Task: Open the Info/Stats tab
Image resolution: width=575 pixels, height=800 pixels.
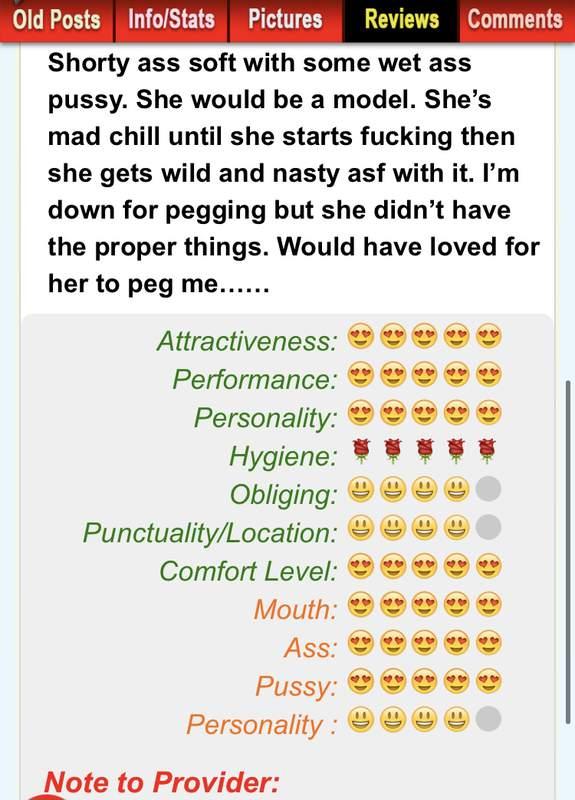Action: pos(171,20)
